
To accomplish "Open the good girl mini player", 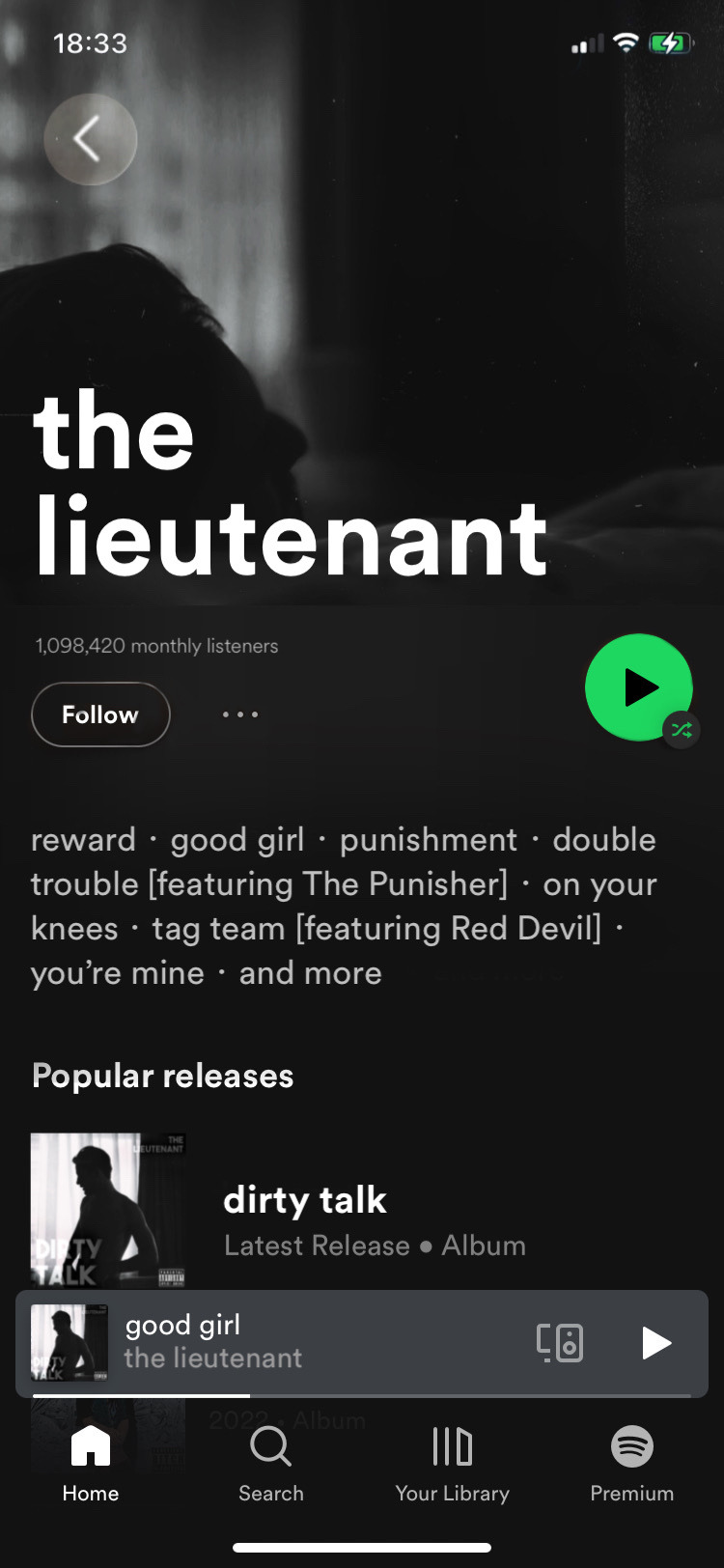I will pyautogui.click(x=290, y=1342).
